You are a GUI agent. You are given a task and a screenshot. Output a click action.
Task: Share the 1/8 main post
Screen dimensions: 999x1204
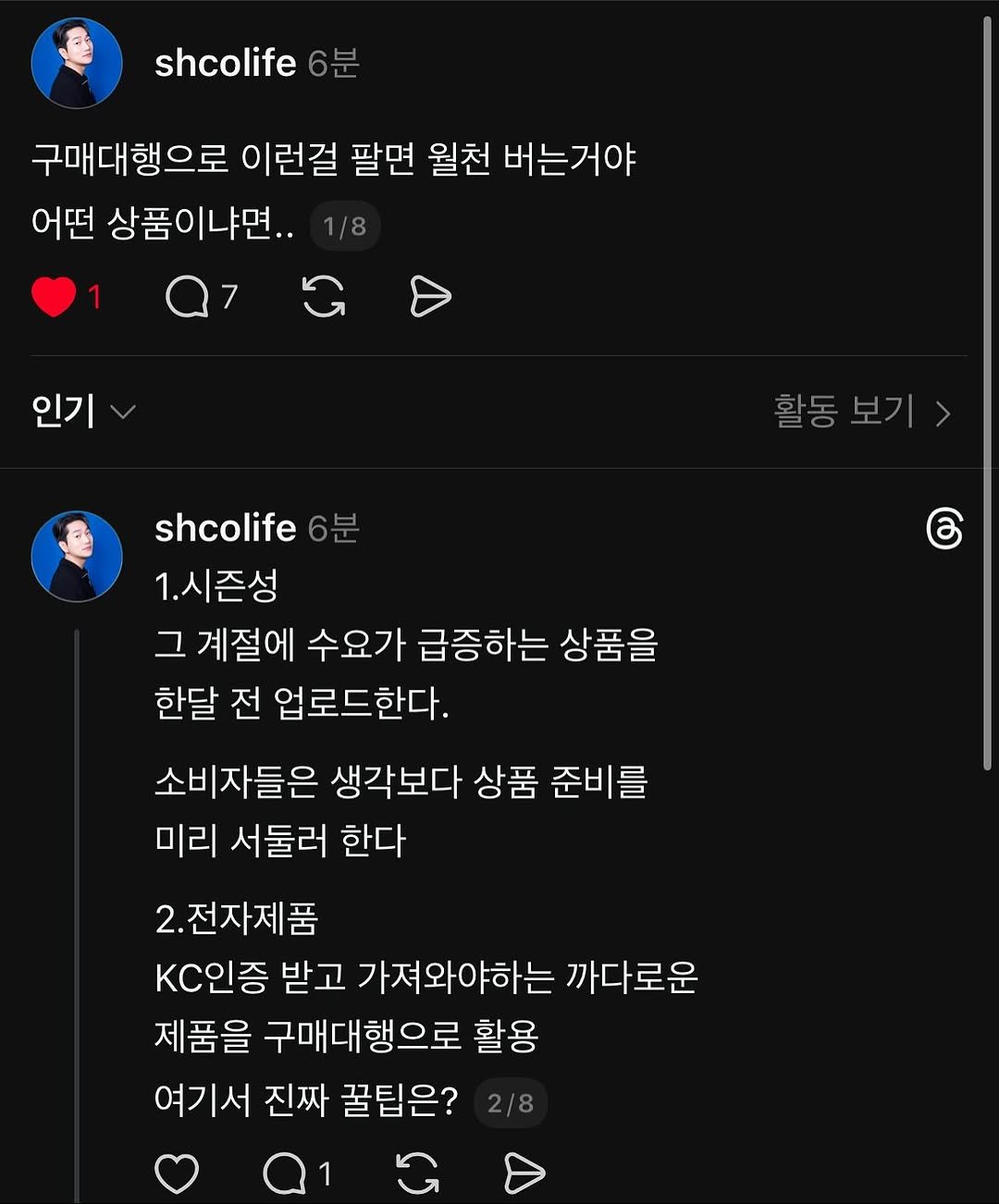pyautogui.click(x=430, y=297)
